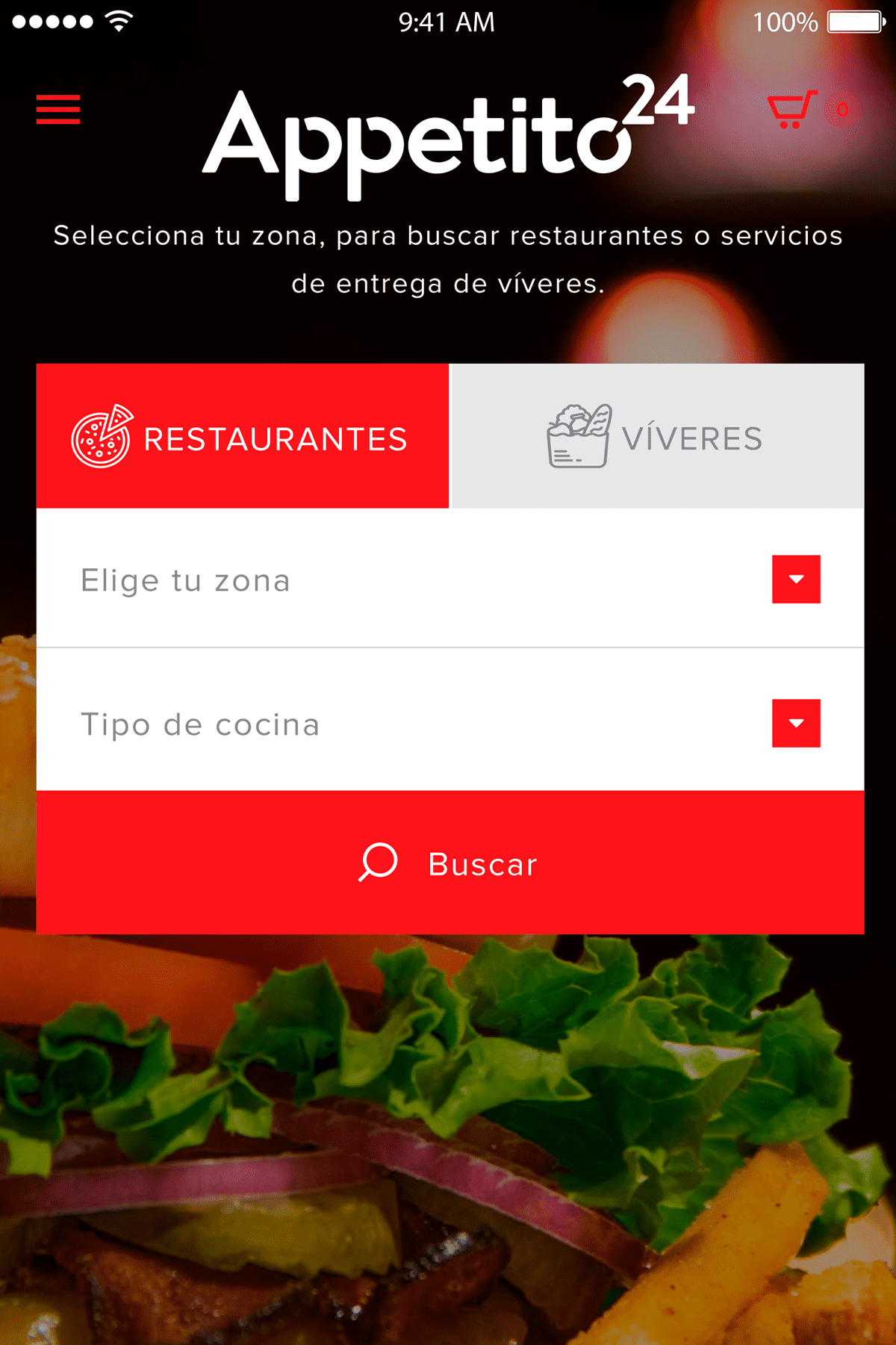The height and width of the screenshot is (1345, 896).
Task: Expand the zone selection arrow
Action: (x=796, y=580)
